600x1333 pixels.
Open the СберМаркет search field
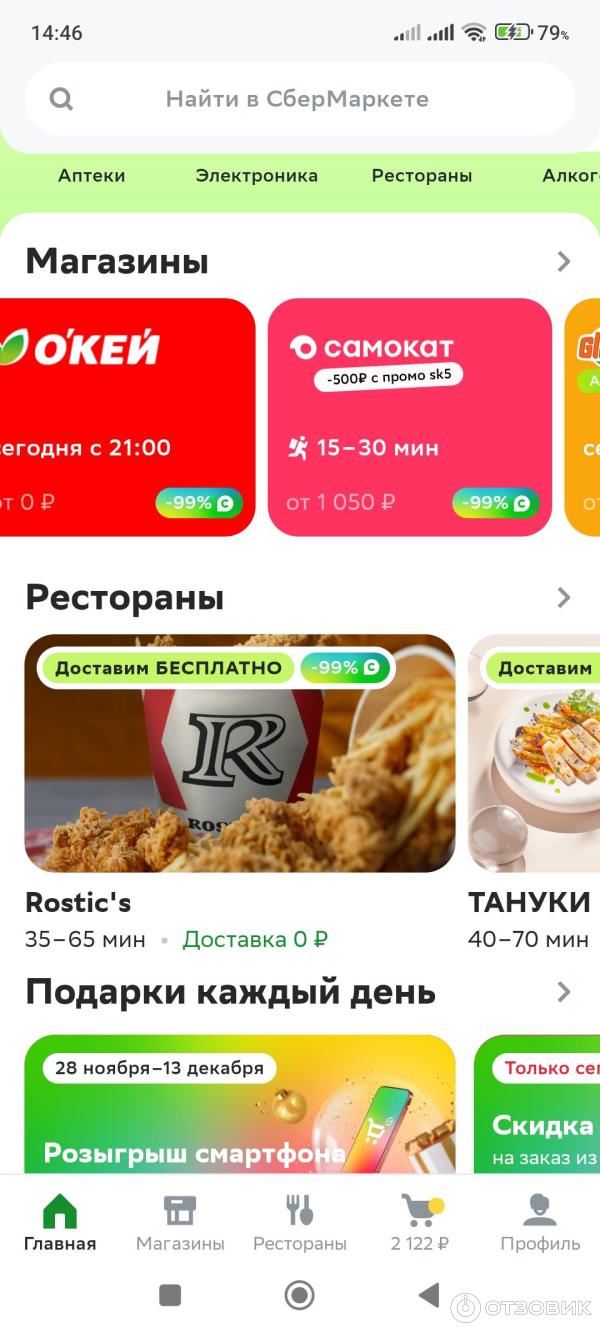coord(297,99)
